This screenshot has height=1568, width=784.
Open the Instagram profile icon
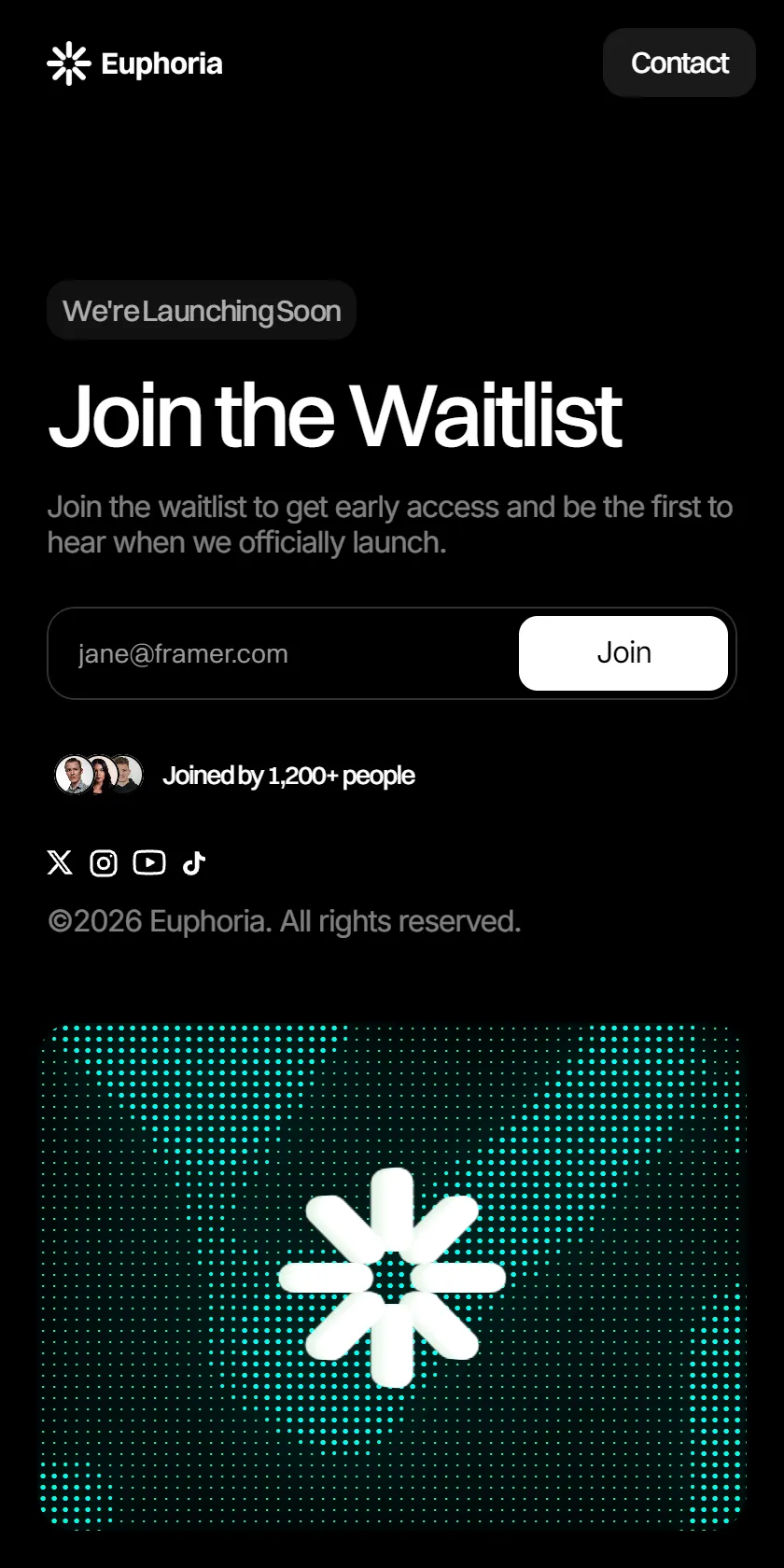(x=104, y=862)
